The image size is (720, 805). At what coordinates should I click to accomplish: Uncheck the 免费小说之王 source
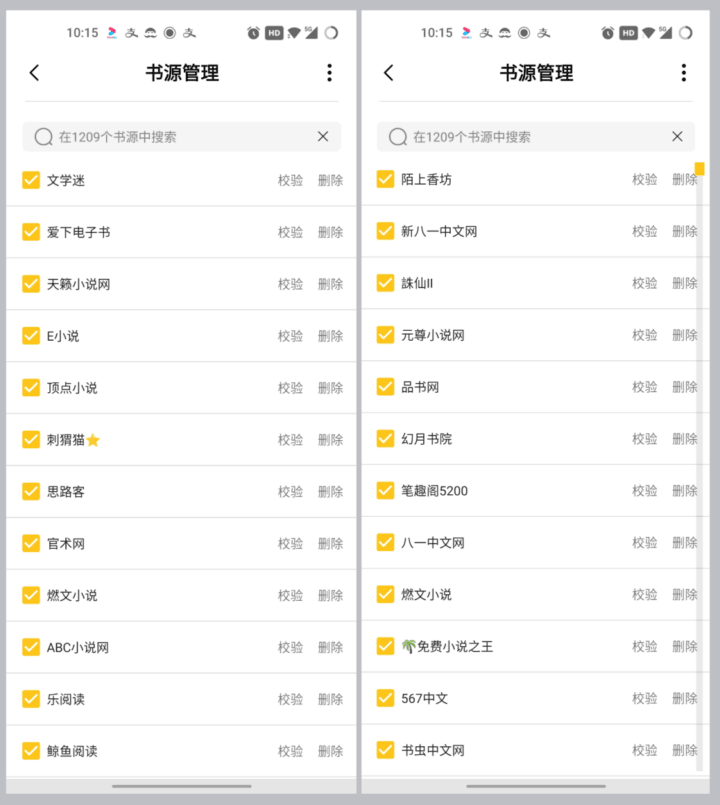tap(385, 646)
